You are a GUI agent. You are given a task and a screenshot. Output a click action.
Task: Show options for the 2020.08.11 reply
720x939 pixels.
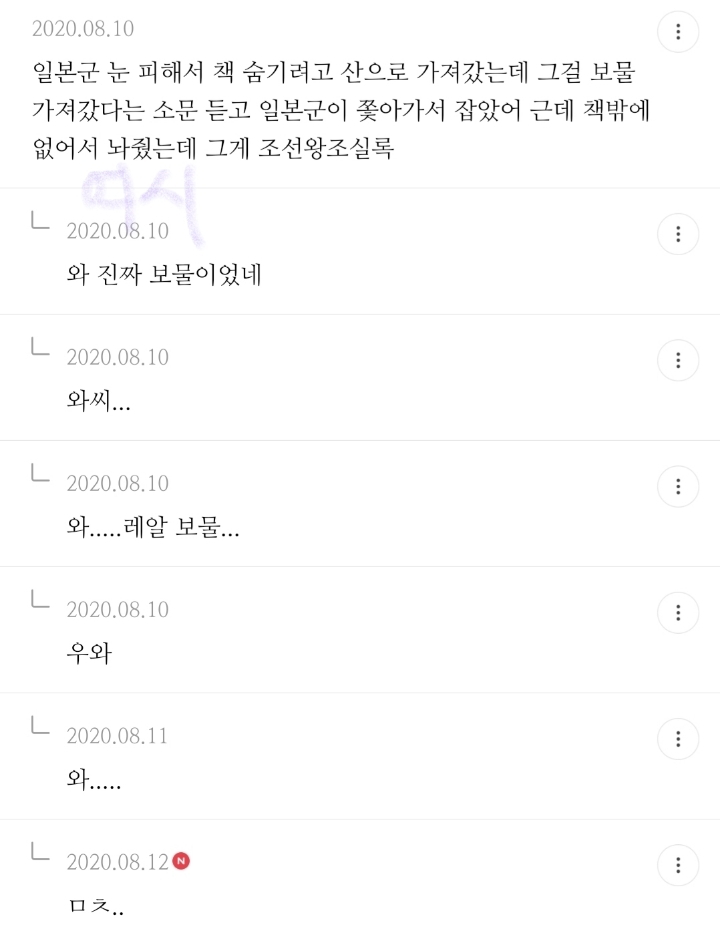coord(678,739)
